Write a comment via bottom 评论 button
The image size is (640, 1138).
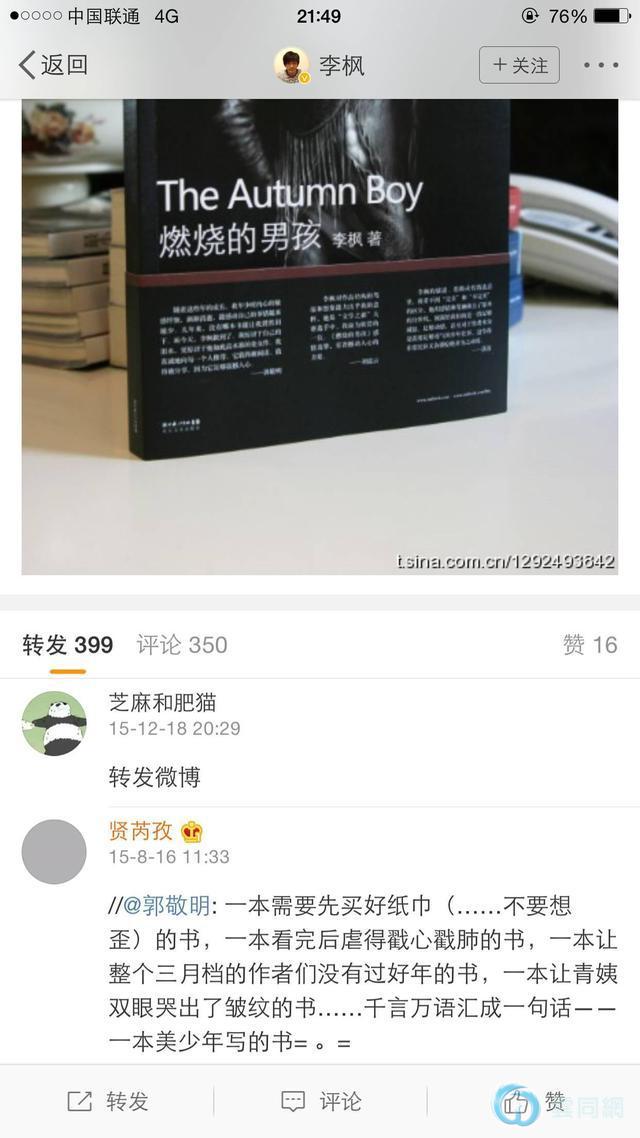click(x=321, y=1101)
